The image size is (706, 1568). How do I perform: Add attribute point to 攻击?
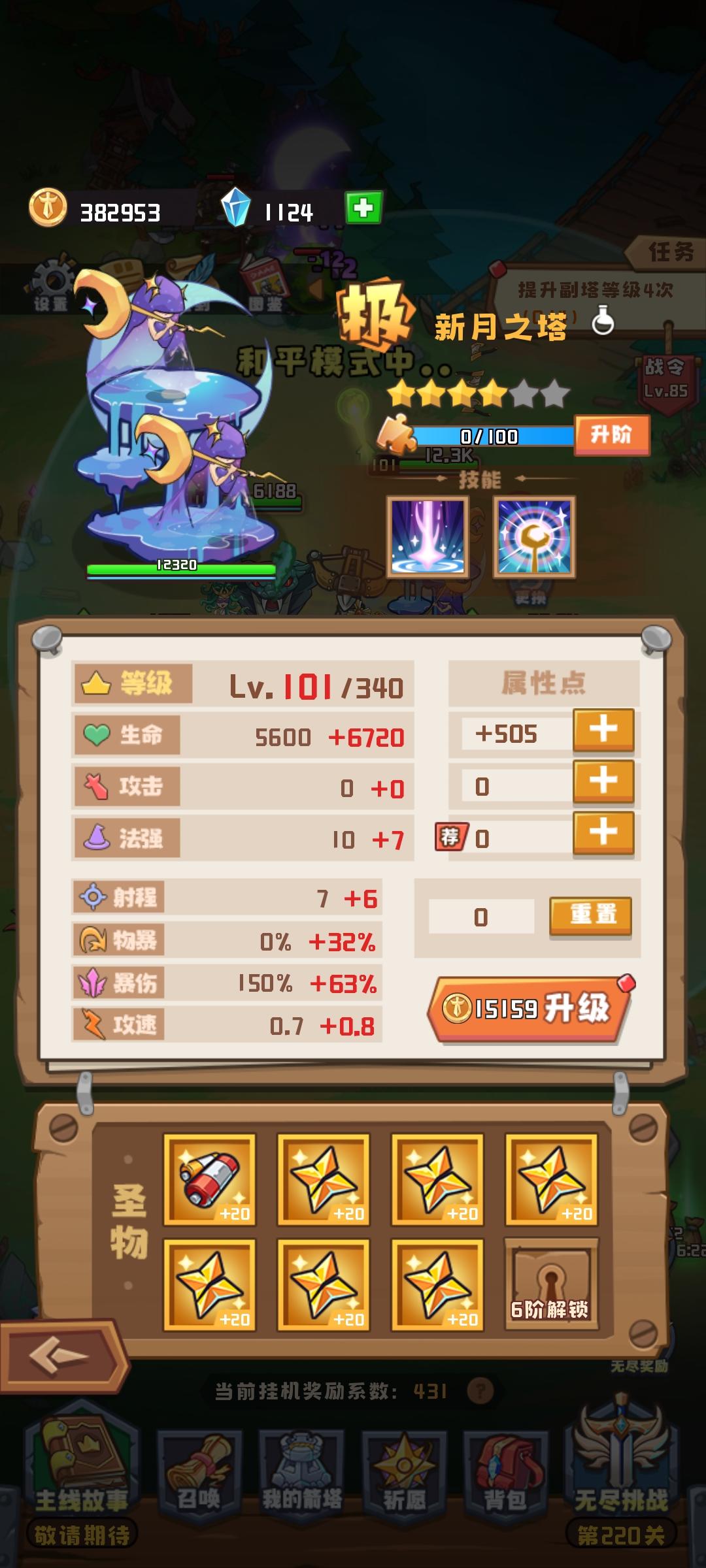[x=603, y=780]
